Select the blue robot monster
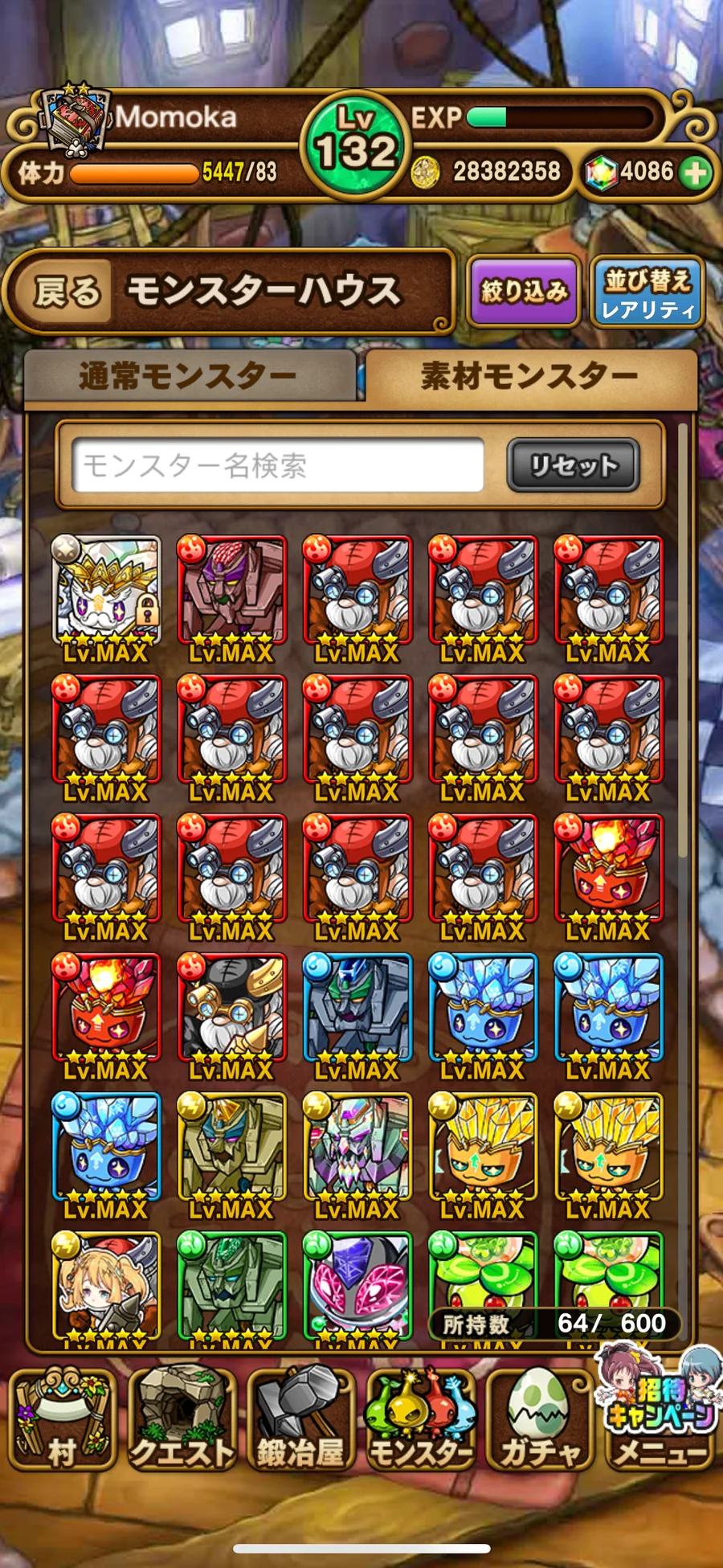Screen dimensions: 723x1568 coord(357,1016)
